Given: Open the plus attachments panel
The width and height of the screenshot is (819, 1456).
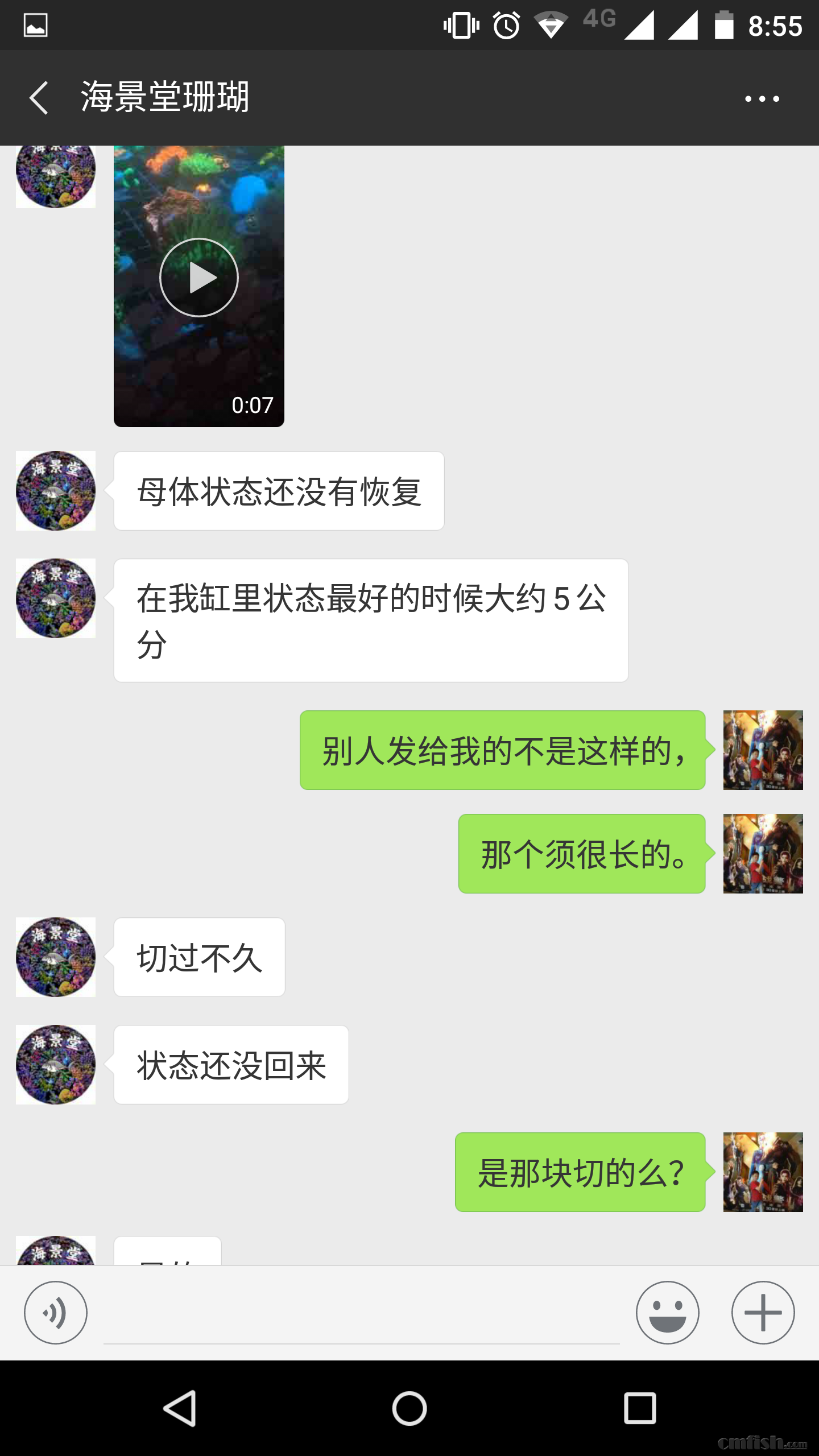Looking at the screenshot, I should point(763,1313).
